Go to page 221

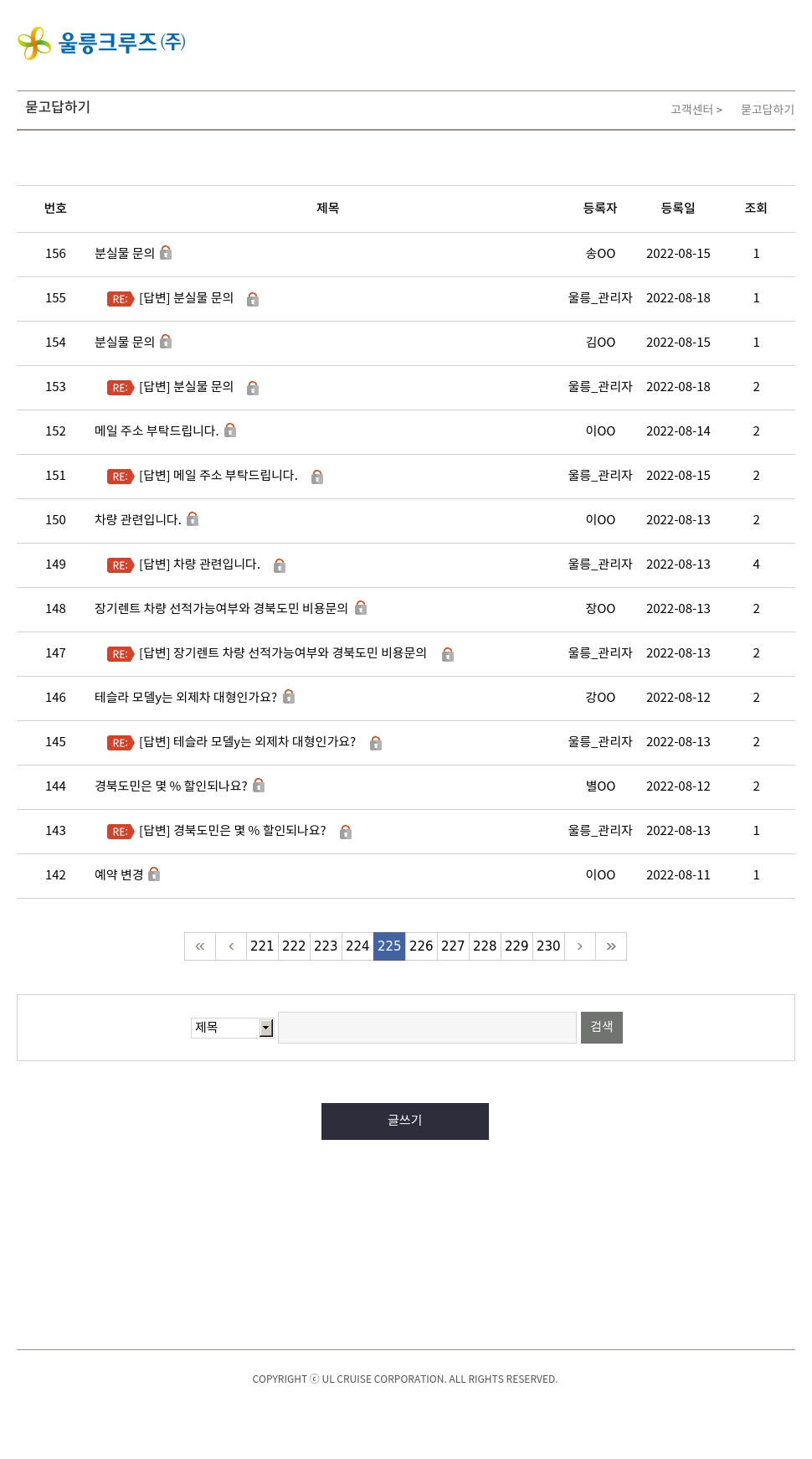[262, 946]
